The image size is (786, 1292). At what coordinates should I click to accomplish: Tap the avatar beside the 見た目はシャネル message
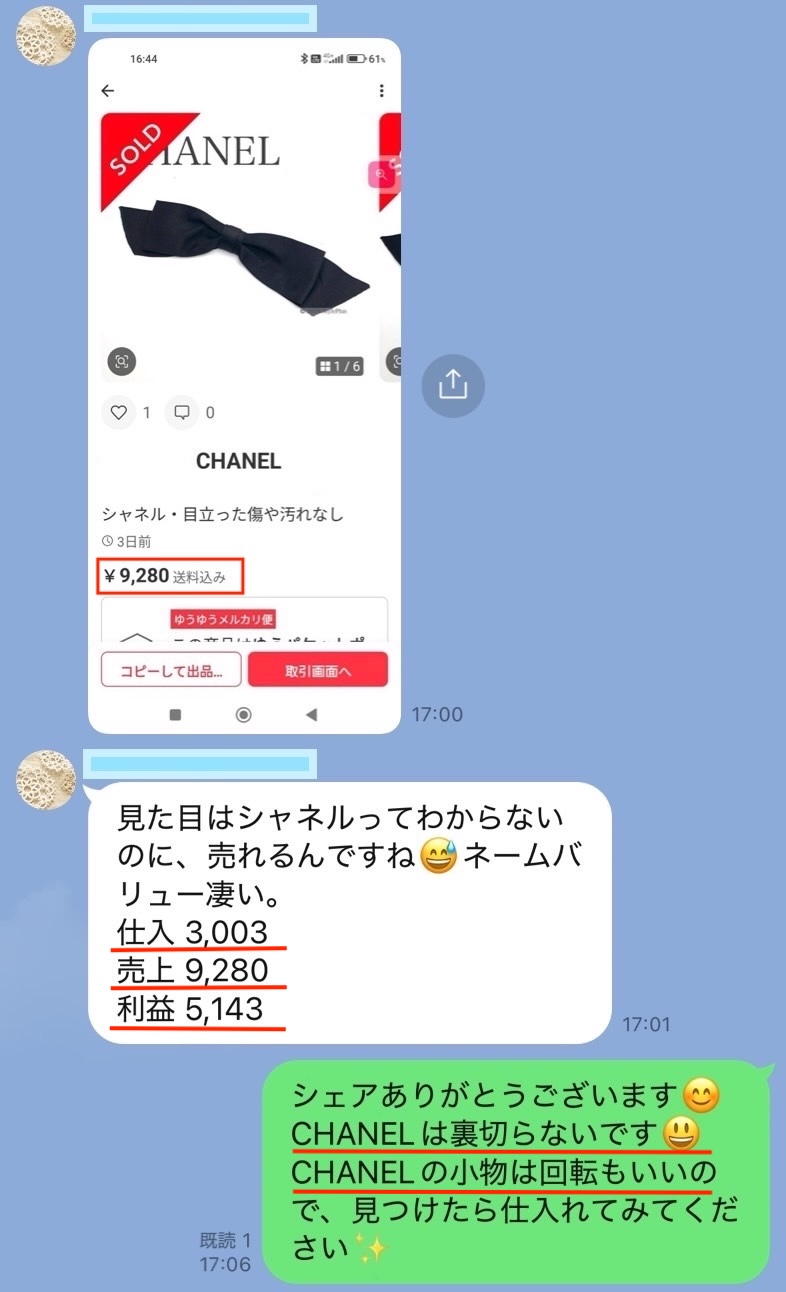point(46,780)
